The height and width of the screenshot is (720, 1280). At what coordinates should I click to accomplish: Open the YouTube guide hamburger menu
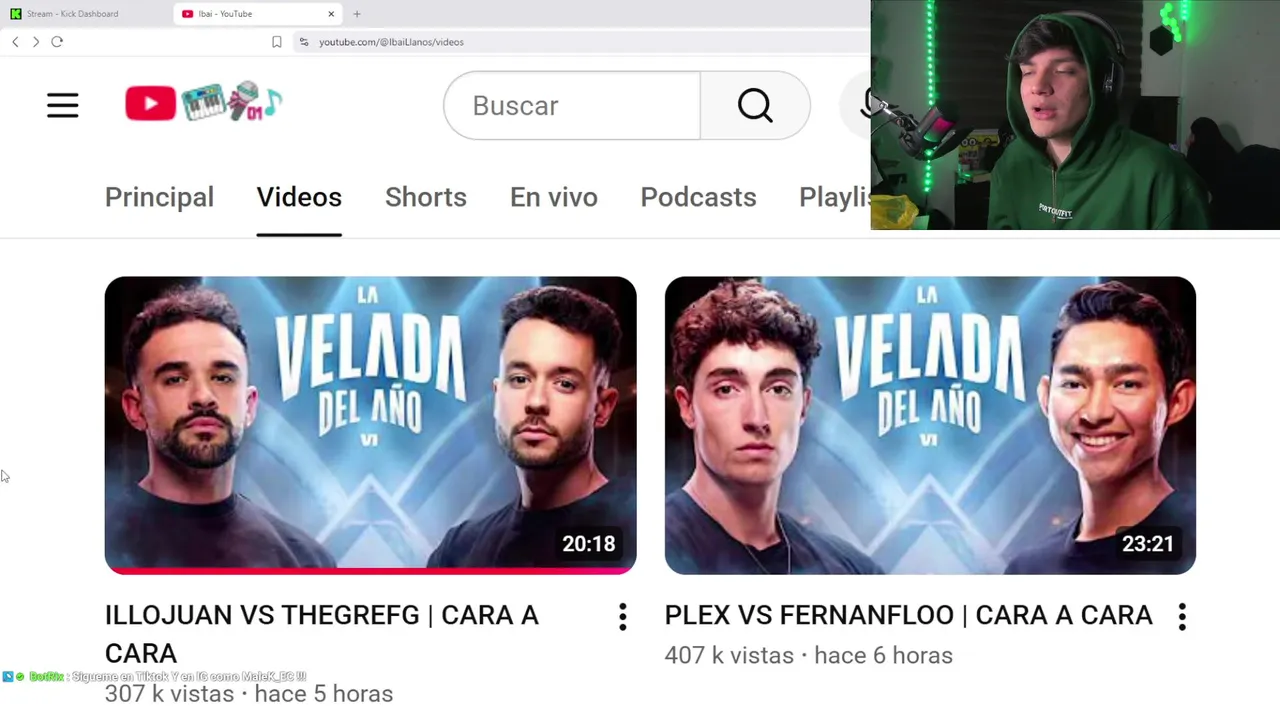click(62, 105)
